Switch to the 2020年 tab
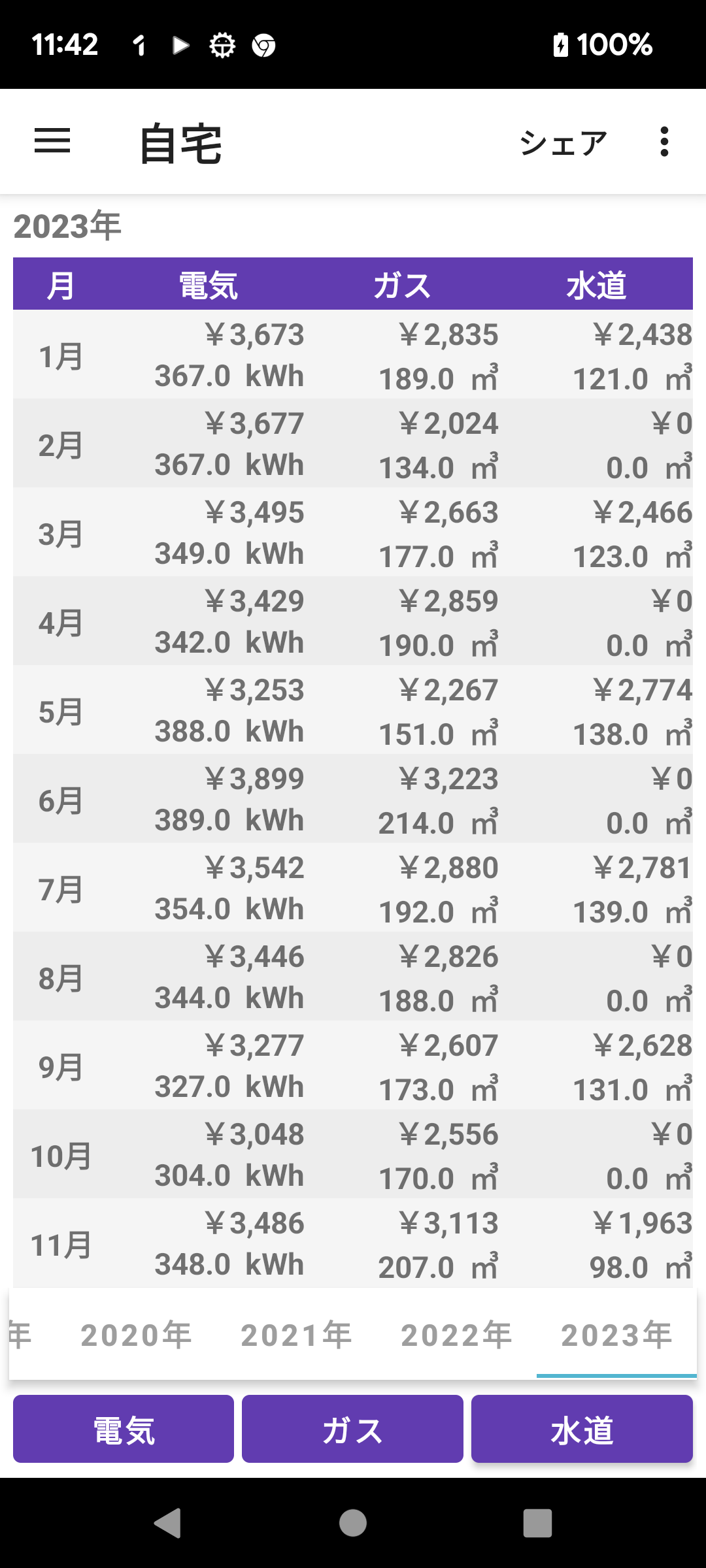 [136, 1335]
